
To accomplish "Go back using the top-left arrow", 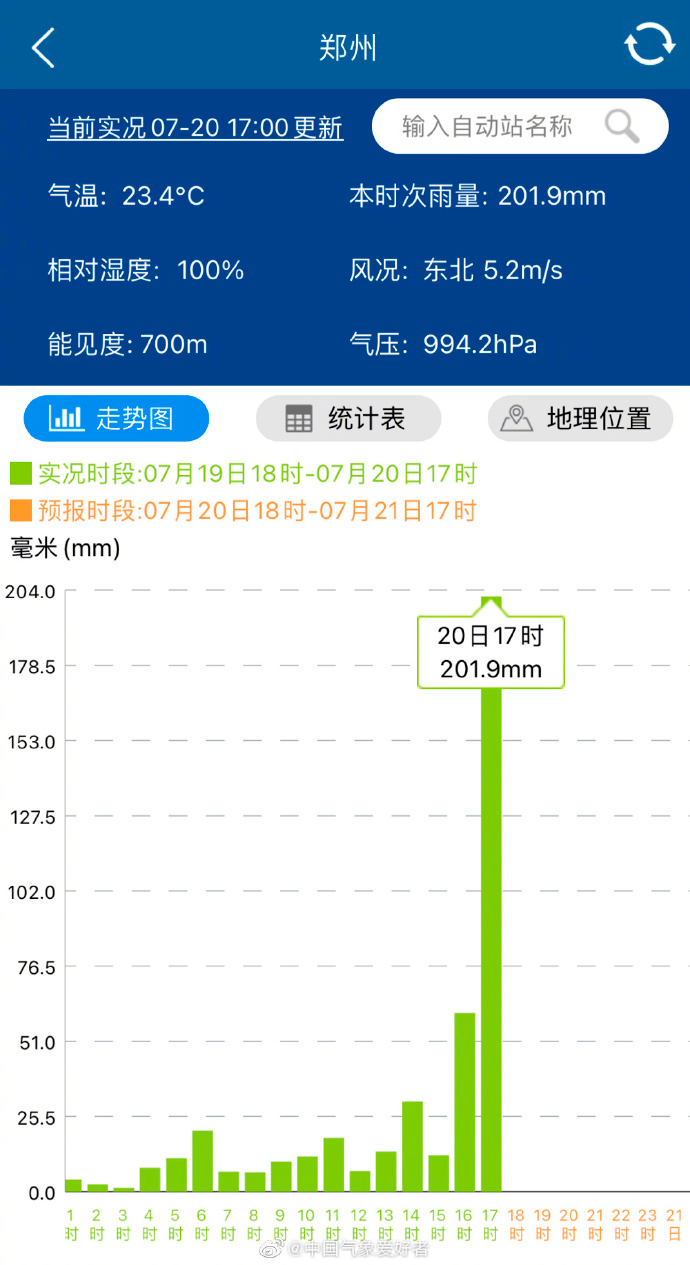I will point(42,47).
